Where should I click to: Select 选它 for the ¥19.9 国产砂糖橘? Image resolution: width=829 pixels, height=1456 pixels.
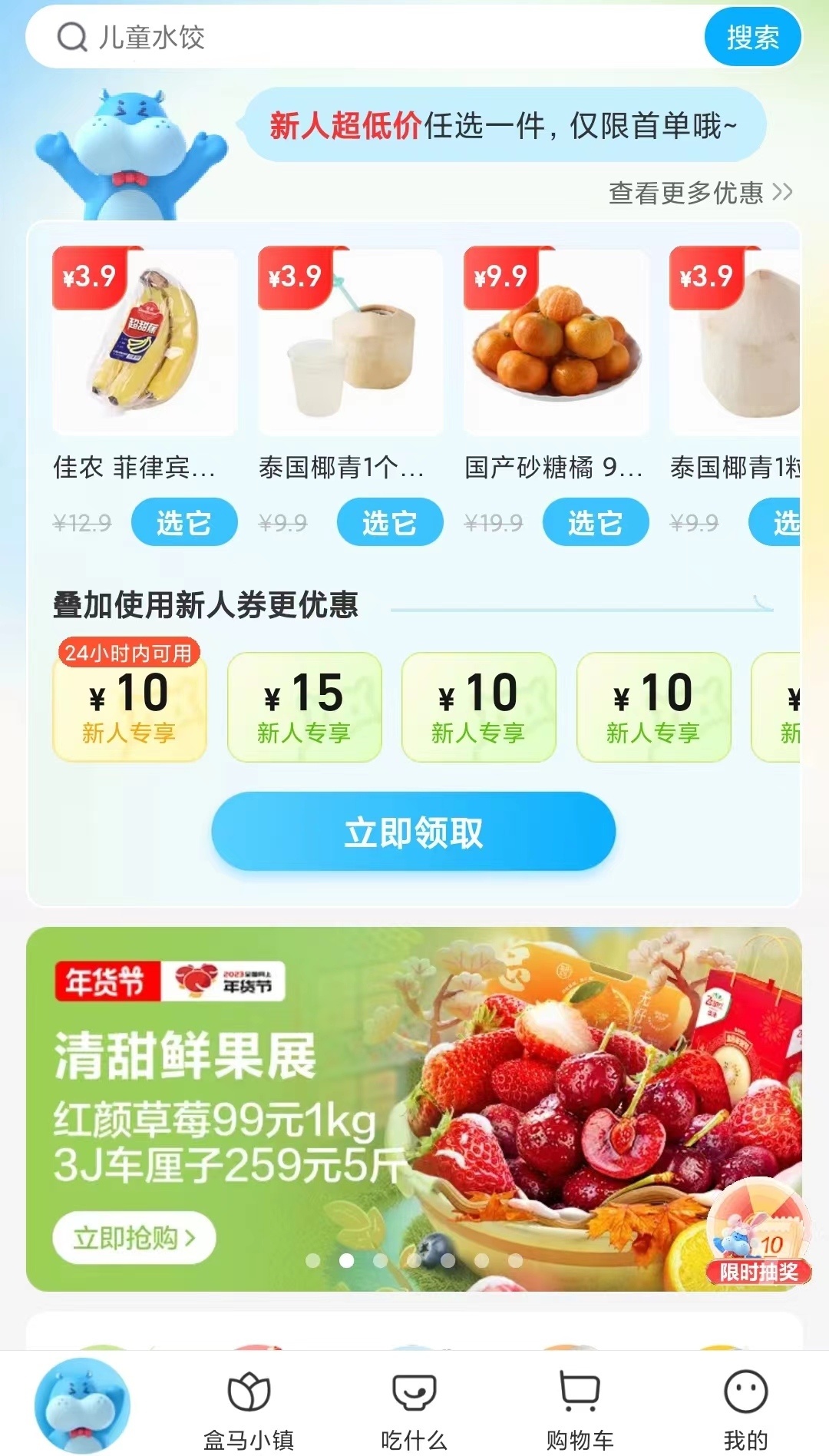click(x=595, y=522)
